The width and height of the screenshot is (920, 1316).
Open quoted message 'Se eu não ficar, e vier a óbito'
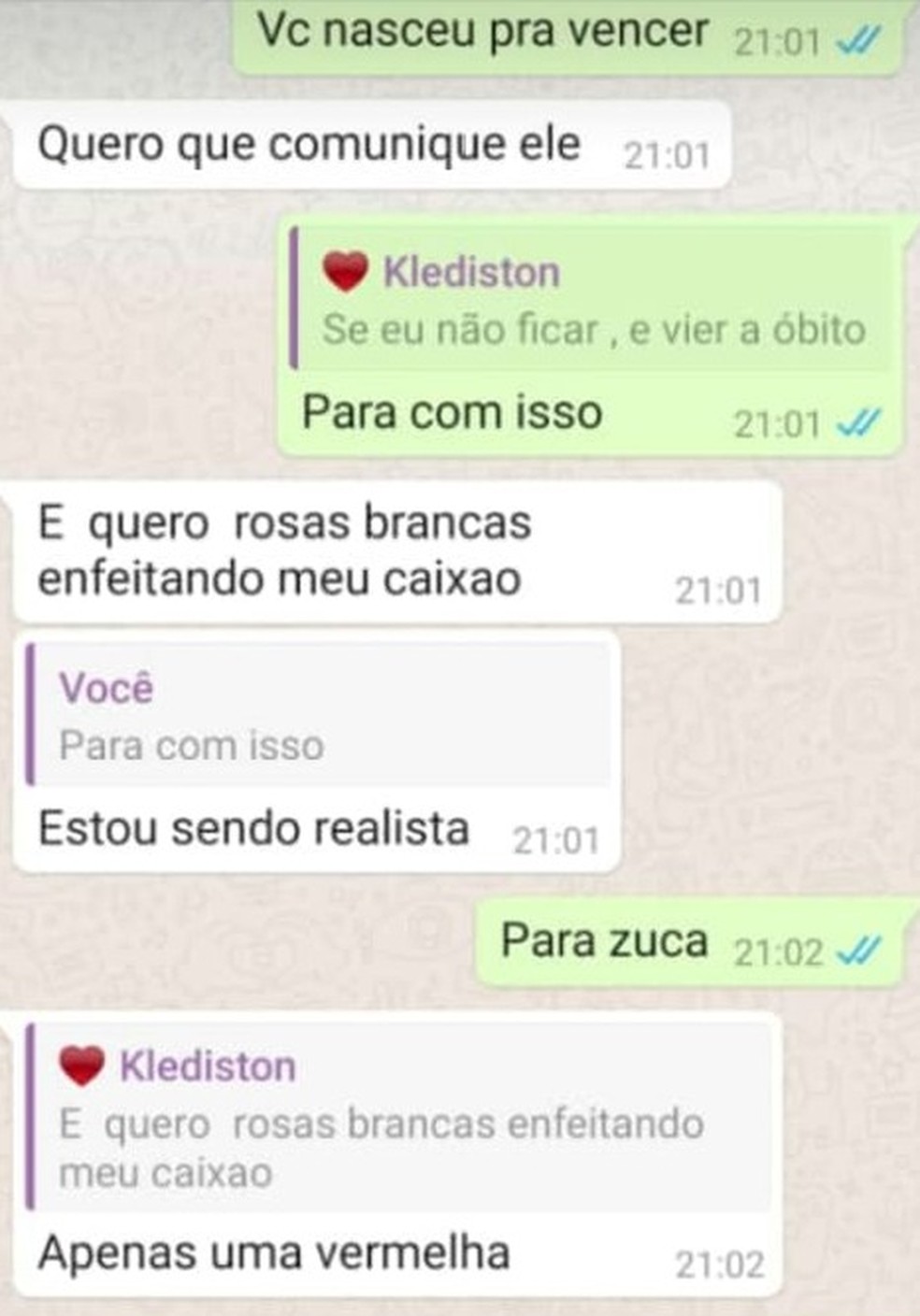coord(593,301)
